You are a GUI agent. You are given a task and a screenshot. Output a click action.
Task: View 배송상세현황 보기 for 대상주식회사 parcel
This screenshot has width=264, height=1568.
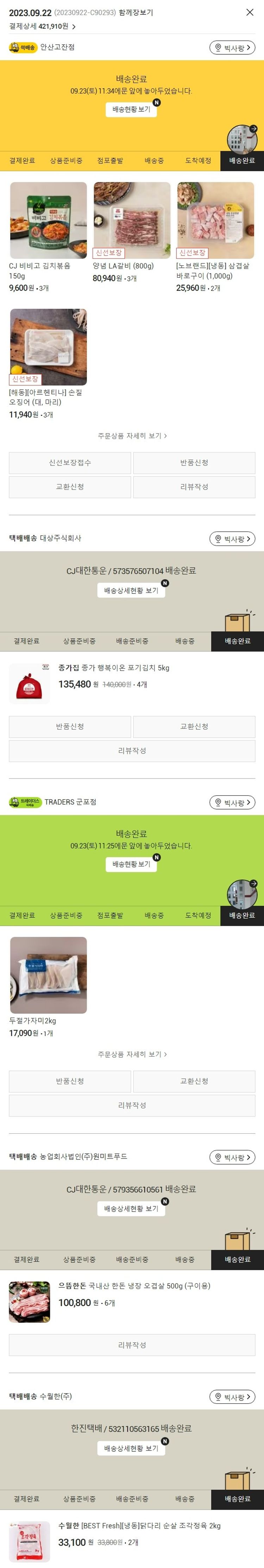(131, 590)
